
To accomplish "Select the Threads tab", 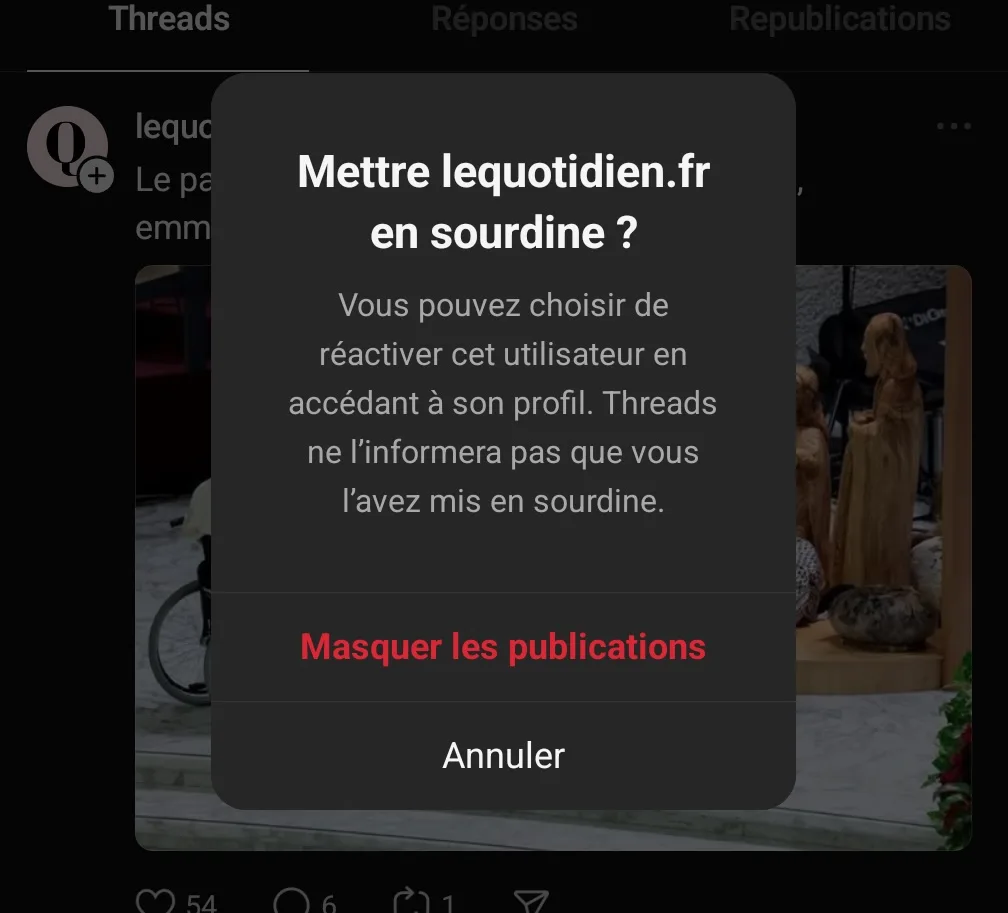I will pyautogui.click(x=169, y=20).
